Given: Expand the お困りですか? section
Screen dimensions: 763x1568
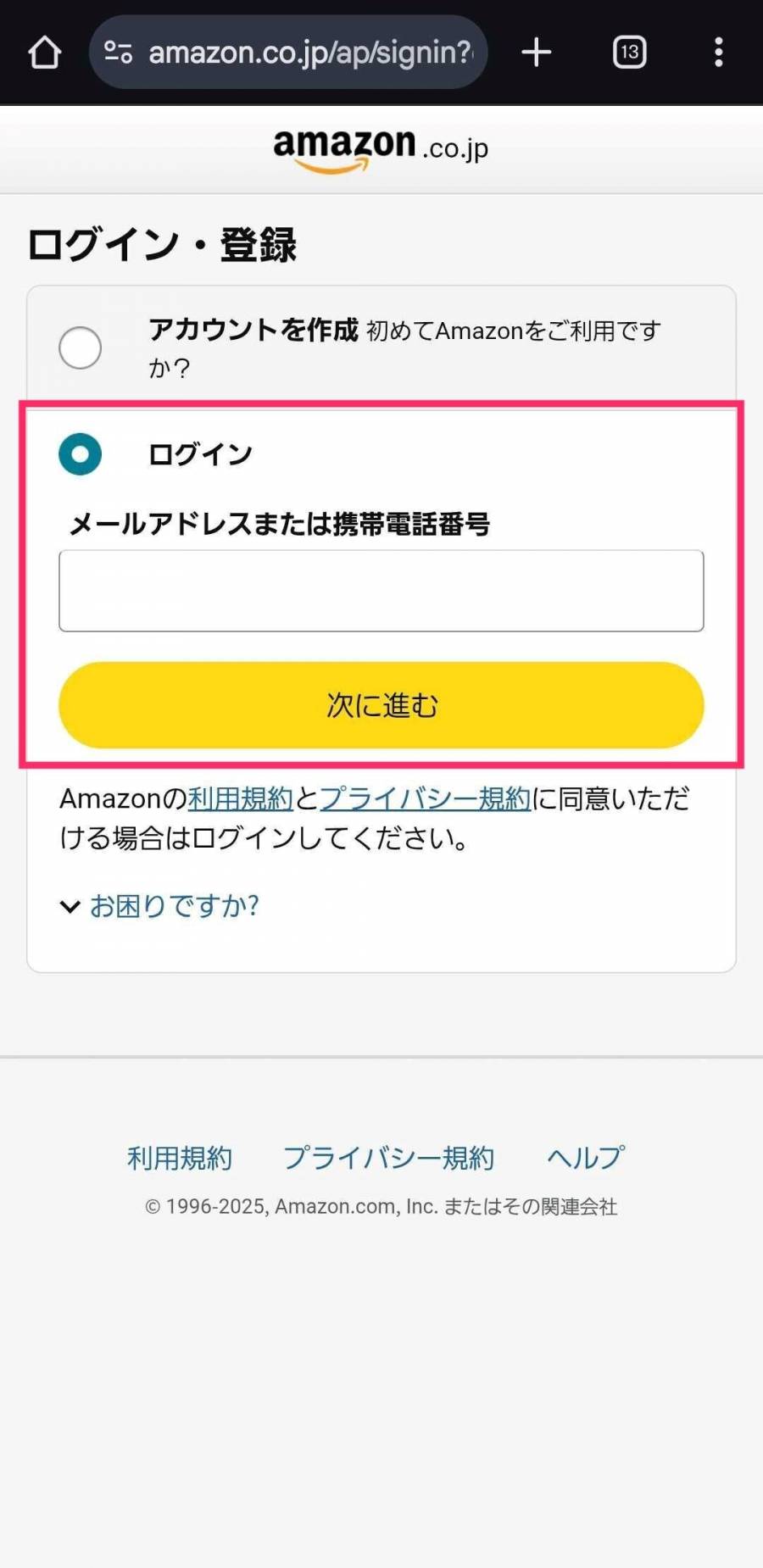Looking at the screenshot, I should click(173, 905).
